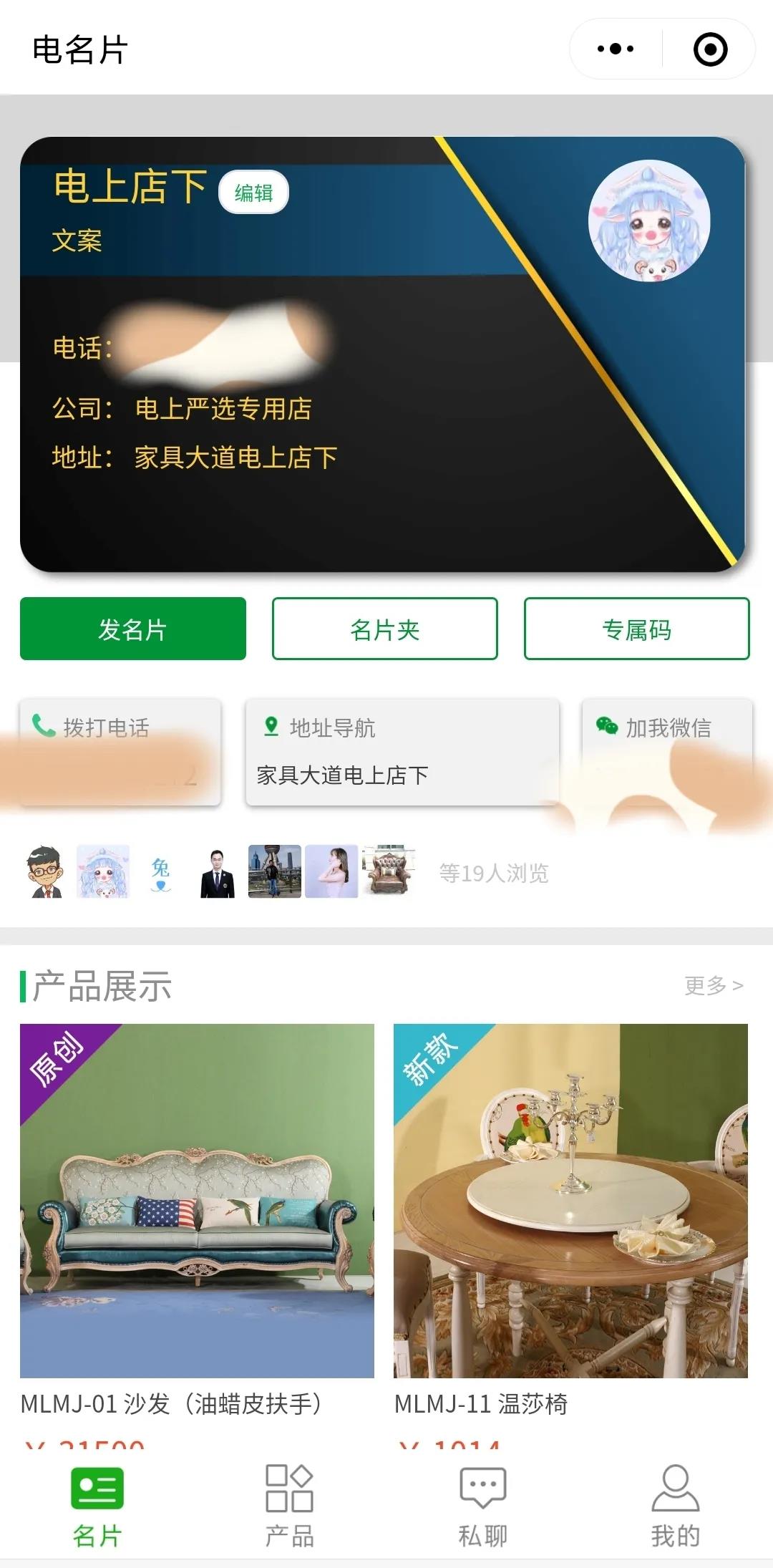The width and height of the screenshot is (773, 1568).
Task: Send the card via 发名片
Action: 133,629
